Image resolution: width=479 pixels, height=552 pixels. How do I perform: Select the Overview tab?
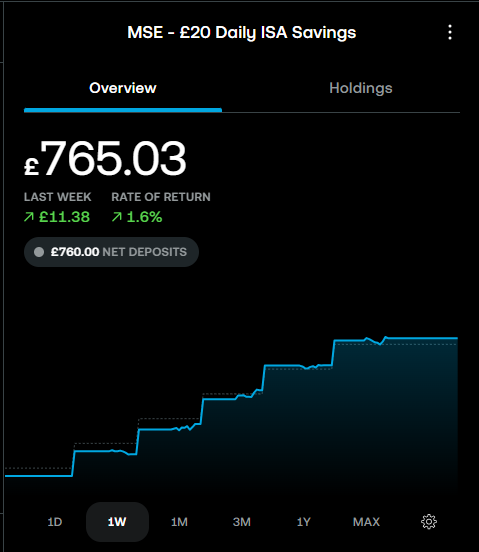123,88
